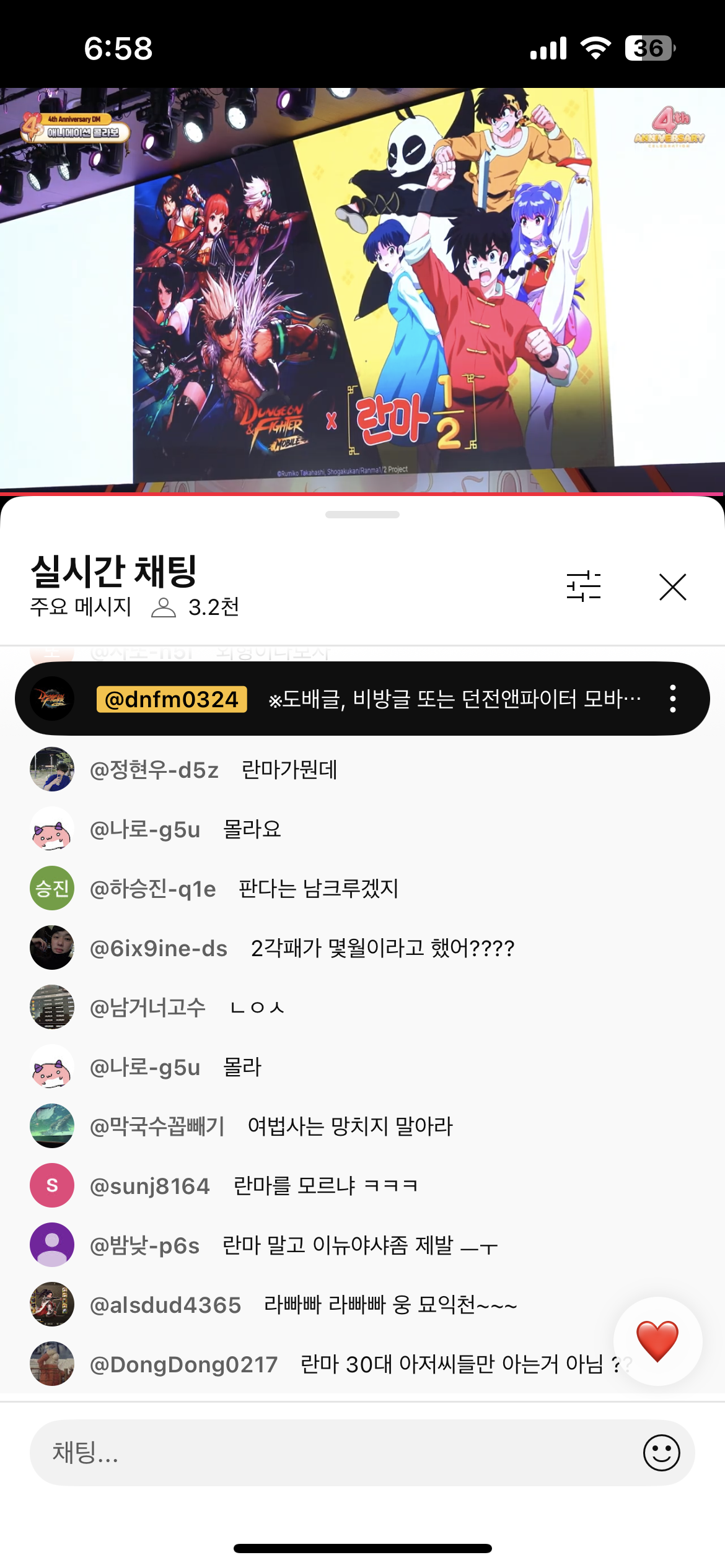725x1568 pixels.
Task: Switch the 주요 메시지 chat mode
Action: click(x=81, y=607)
